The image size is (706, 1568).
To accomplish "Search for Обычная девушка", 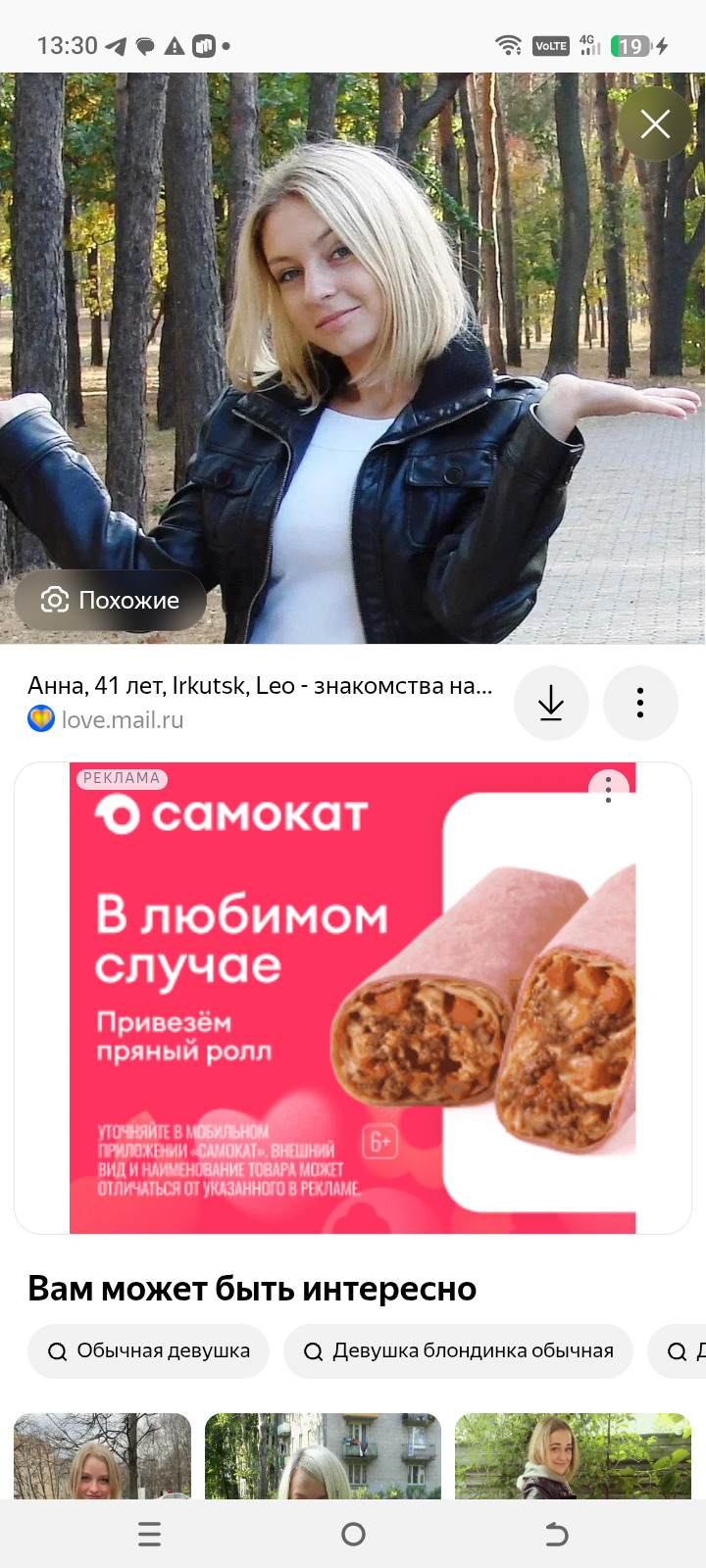I will [148, 1351].
